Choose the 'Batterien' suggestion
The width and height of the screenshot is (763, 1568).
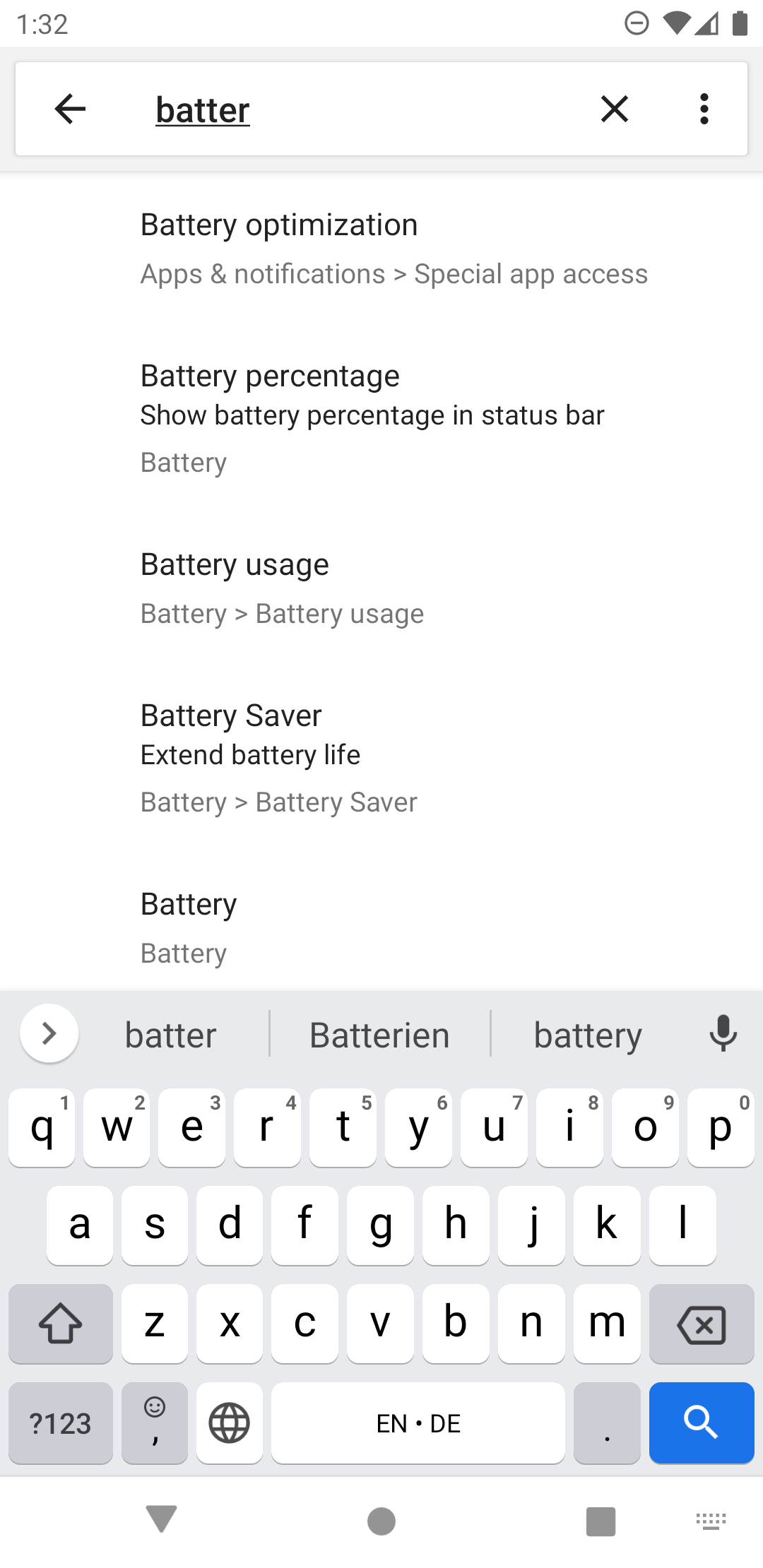379,1035
